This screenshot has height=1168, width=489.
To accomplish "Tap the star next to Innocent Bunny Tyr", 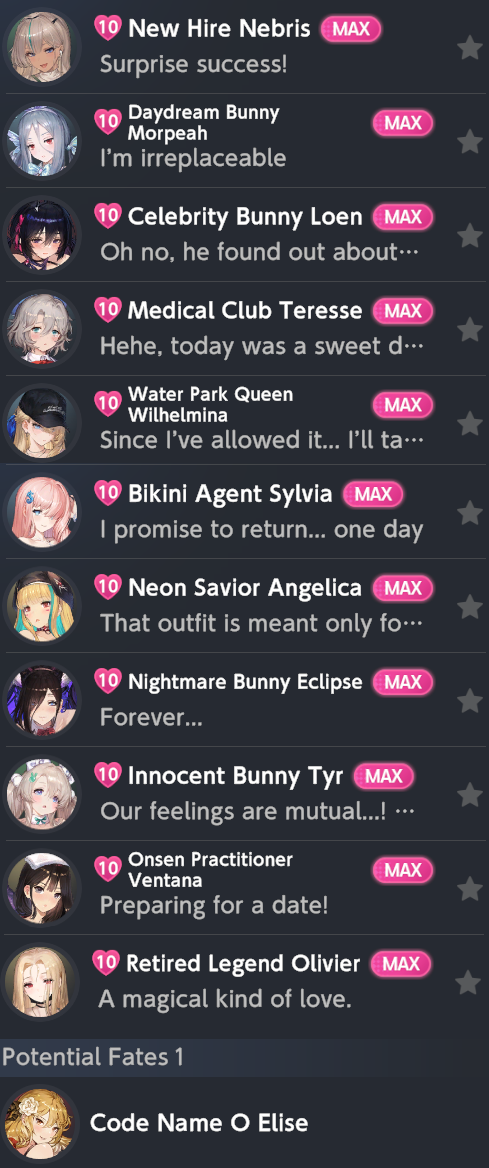I will tap(470, 794).
